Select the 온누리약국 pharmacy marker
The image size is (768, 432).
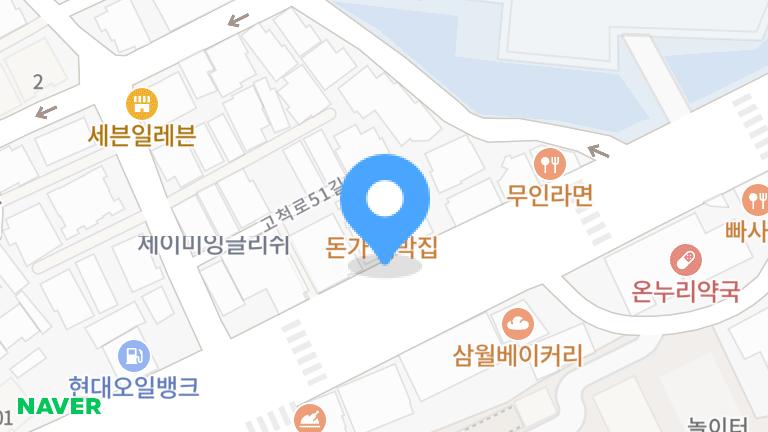coord(686,260)
